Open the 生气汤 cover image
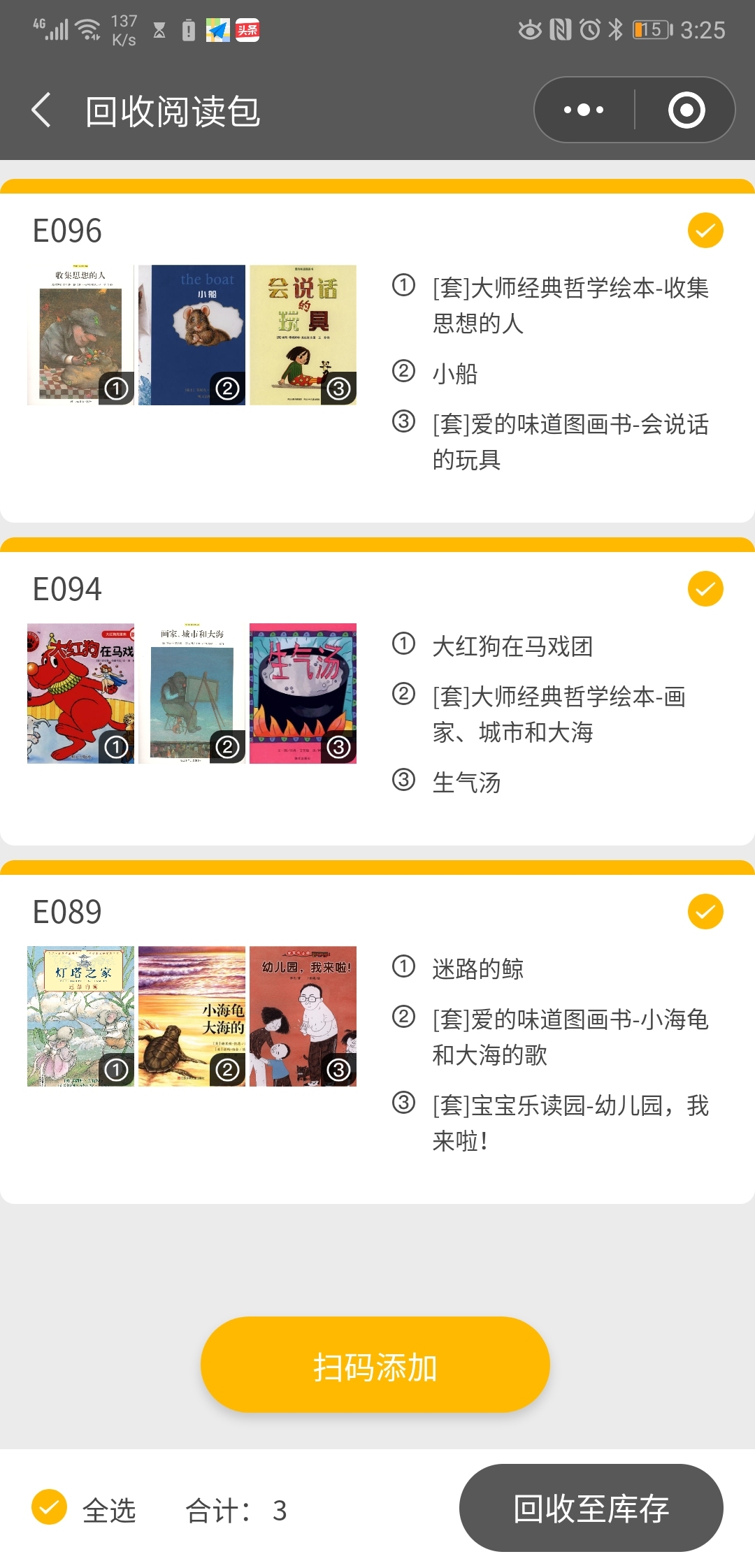 303,693
